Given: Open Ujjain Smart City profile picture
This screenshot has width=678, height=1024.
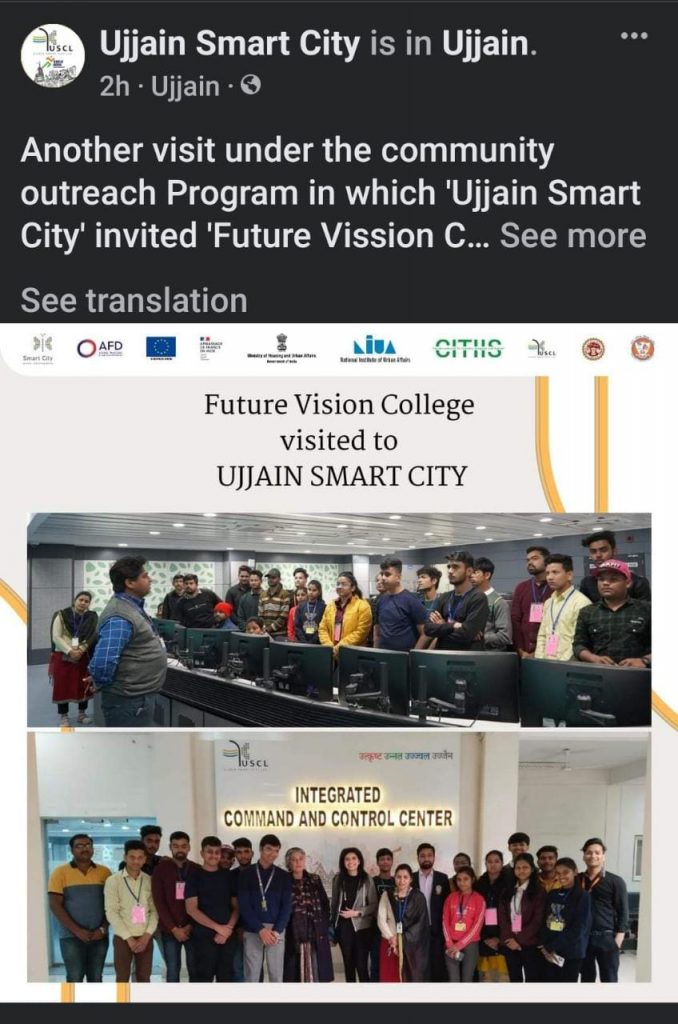Looking at the screenshot, I should pyautogui.click(x=53, y=56).
